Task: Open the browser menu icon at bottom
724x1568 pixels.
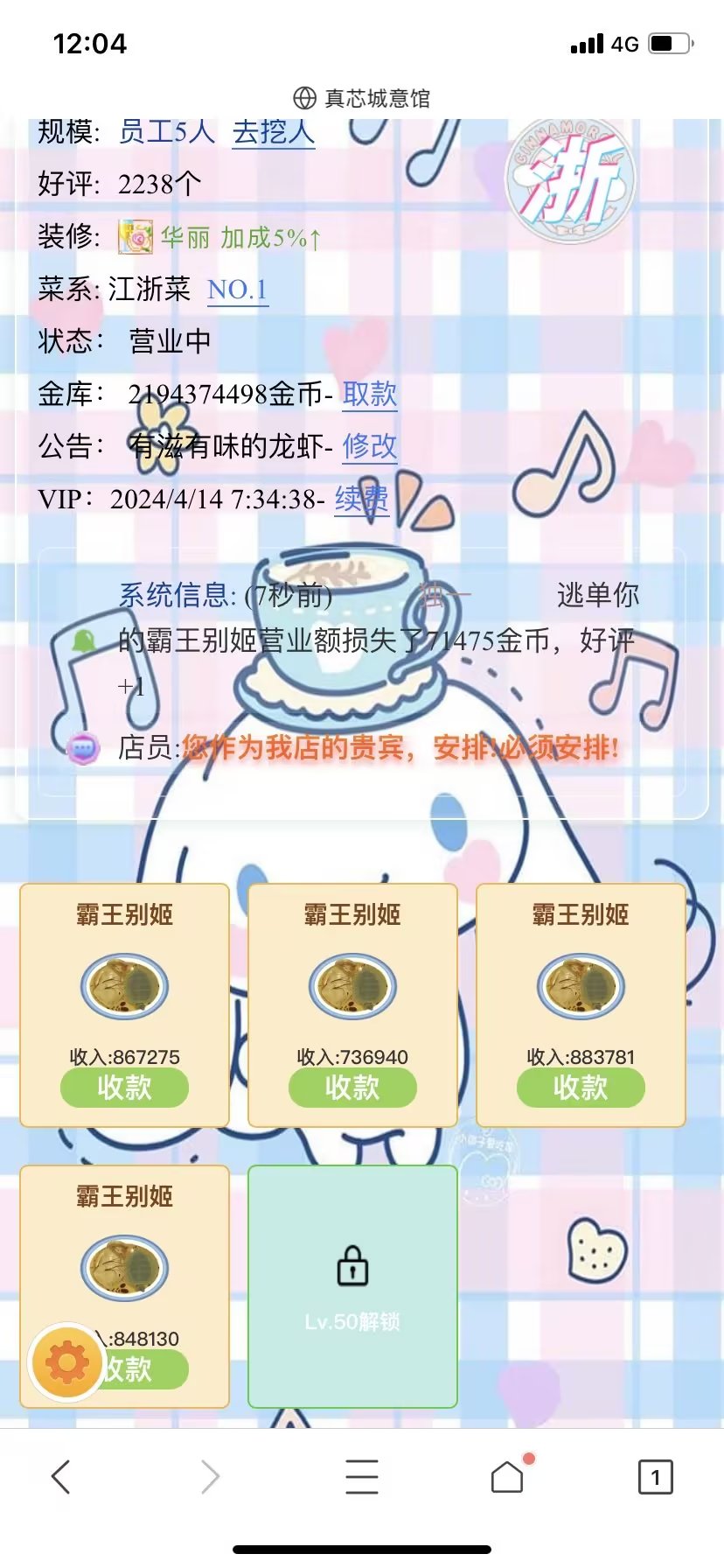Action: click(x=362, y=1476)
